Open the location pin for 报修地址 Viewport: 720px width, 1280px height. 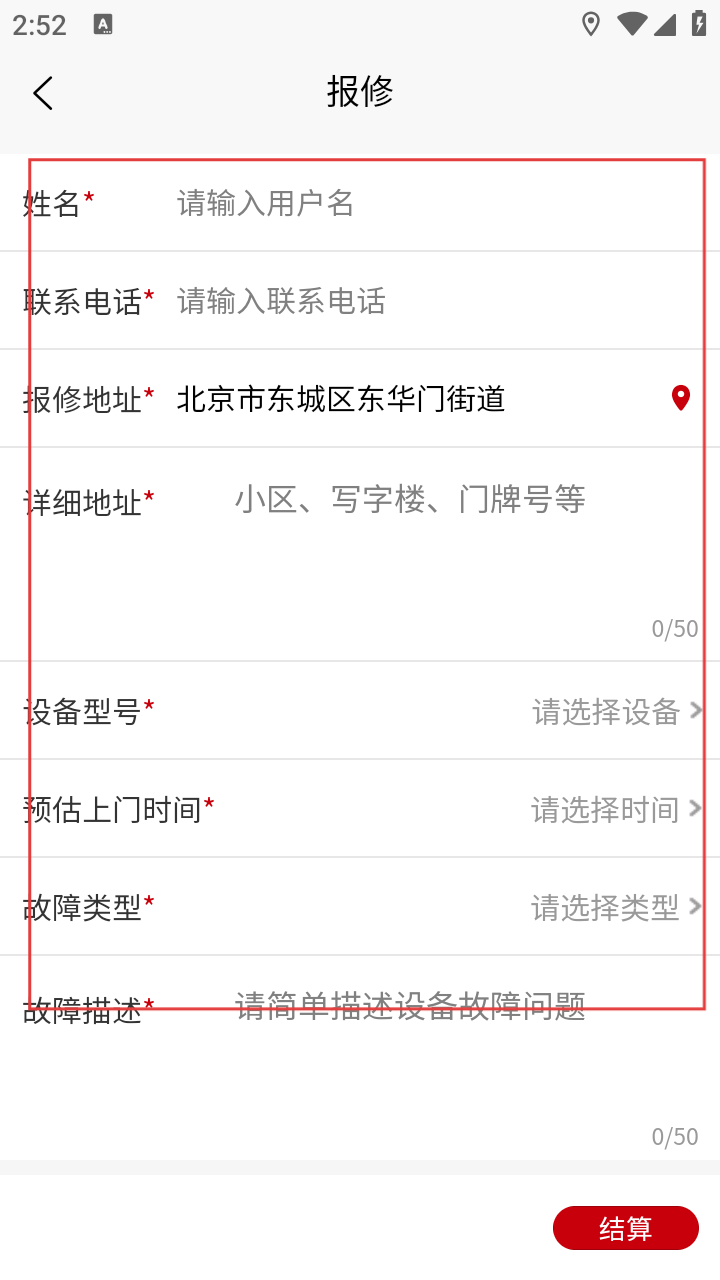(x=681, y=398)
